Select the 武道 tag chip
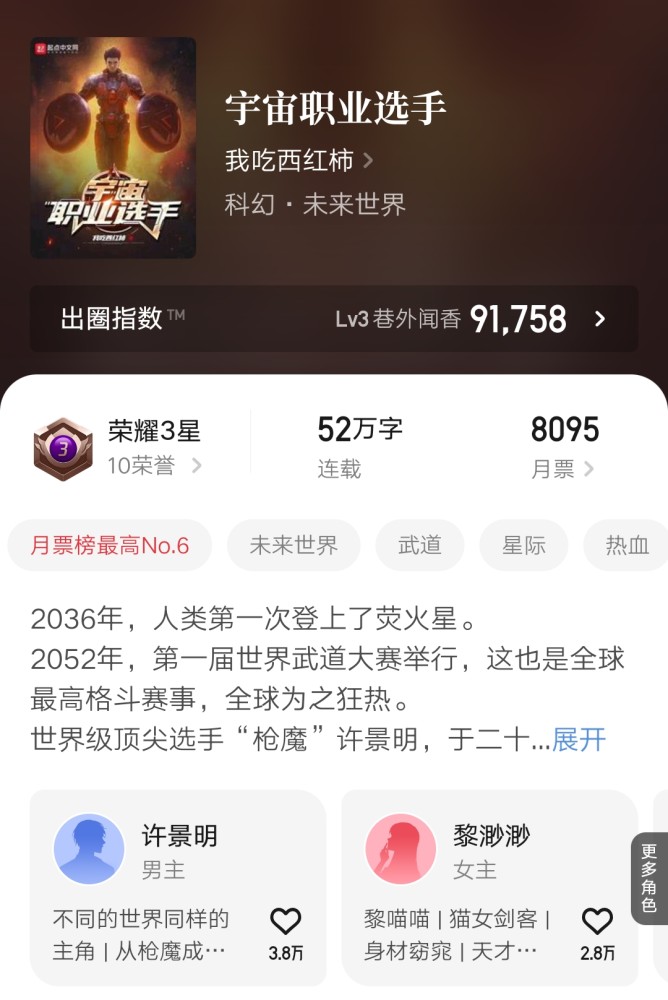 pyautogui.click(x=419, y=545)
